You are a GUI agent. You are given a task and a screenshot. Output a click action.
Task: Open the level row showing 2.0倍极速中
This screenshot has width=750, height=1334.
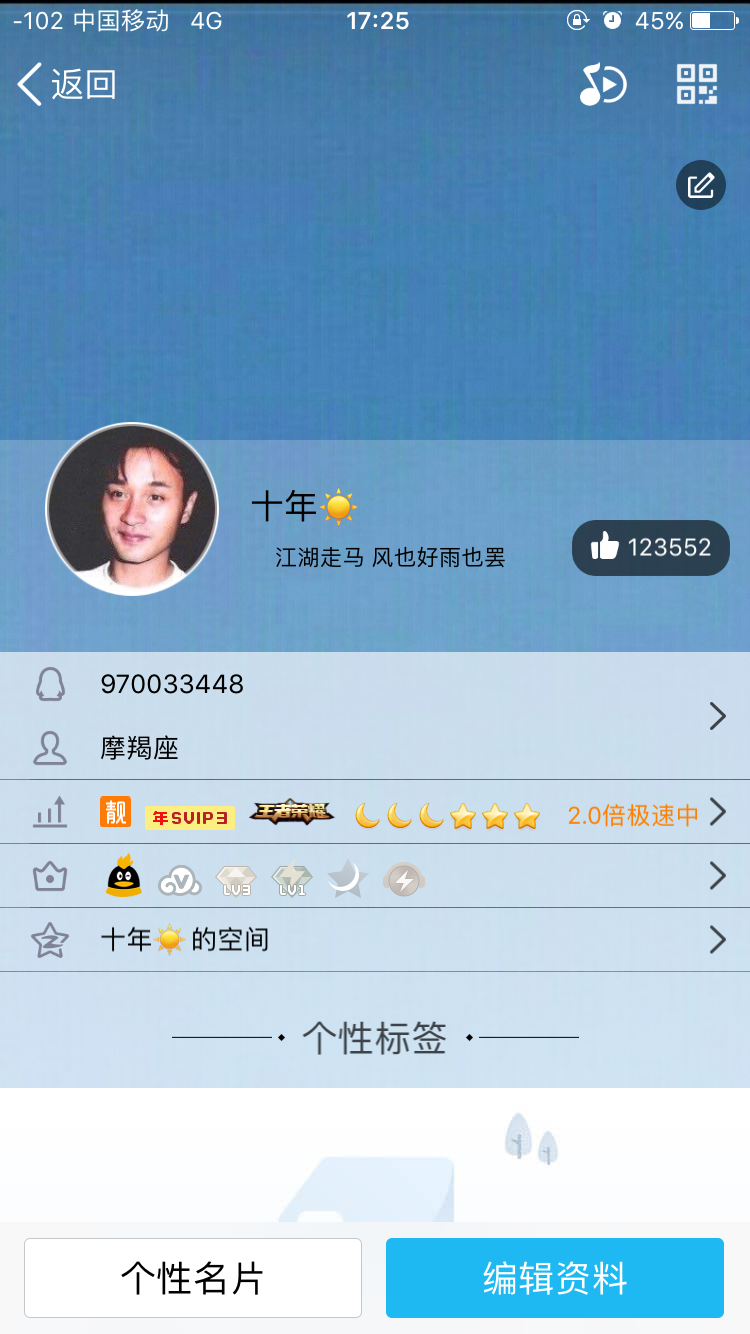[x=375, y=812]
